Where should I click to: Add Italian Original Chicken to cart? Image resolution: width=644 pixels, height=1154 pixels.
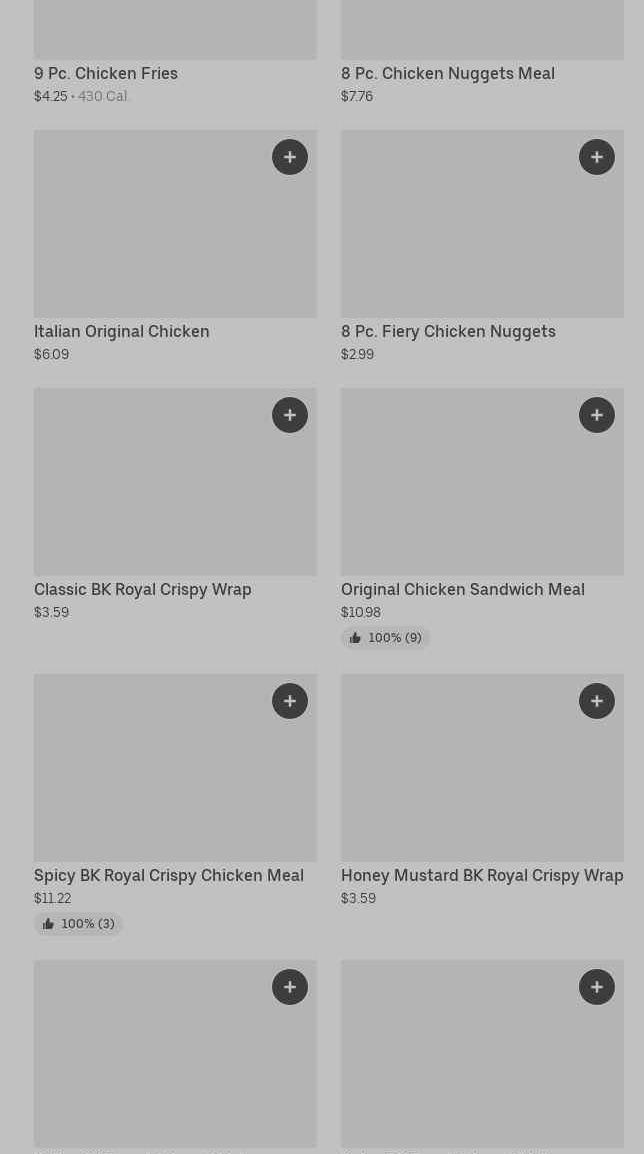click(x=290, y=157)
